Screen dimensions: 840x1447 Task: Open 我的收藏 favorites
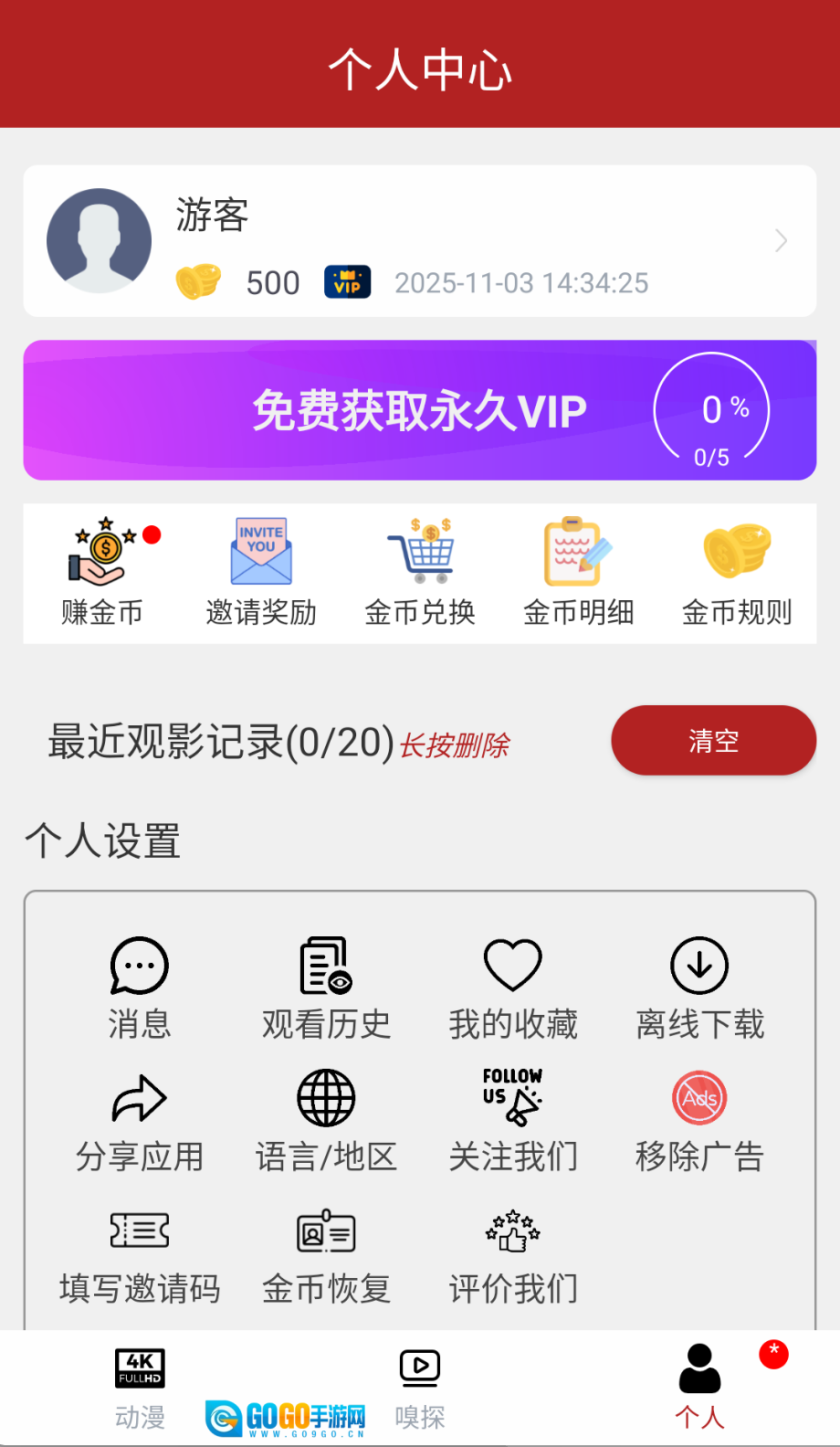(512, 987)
